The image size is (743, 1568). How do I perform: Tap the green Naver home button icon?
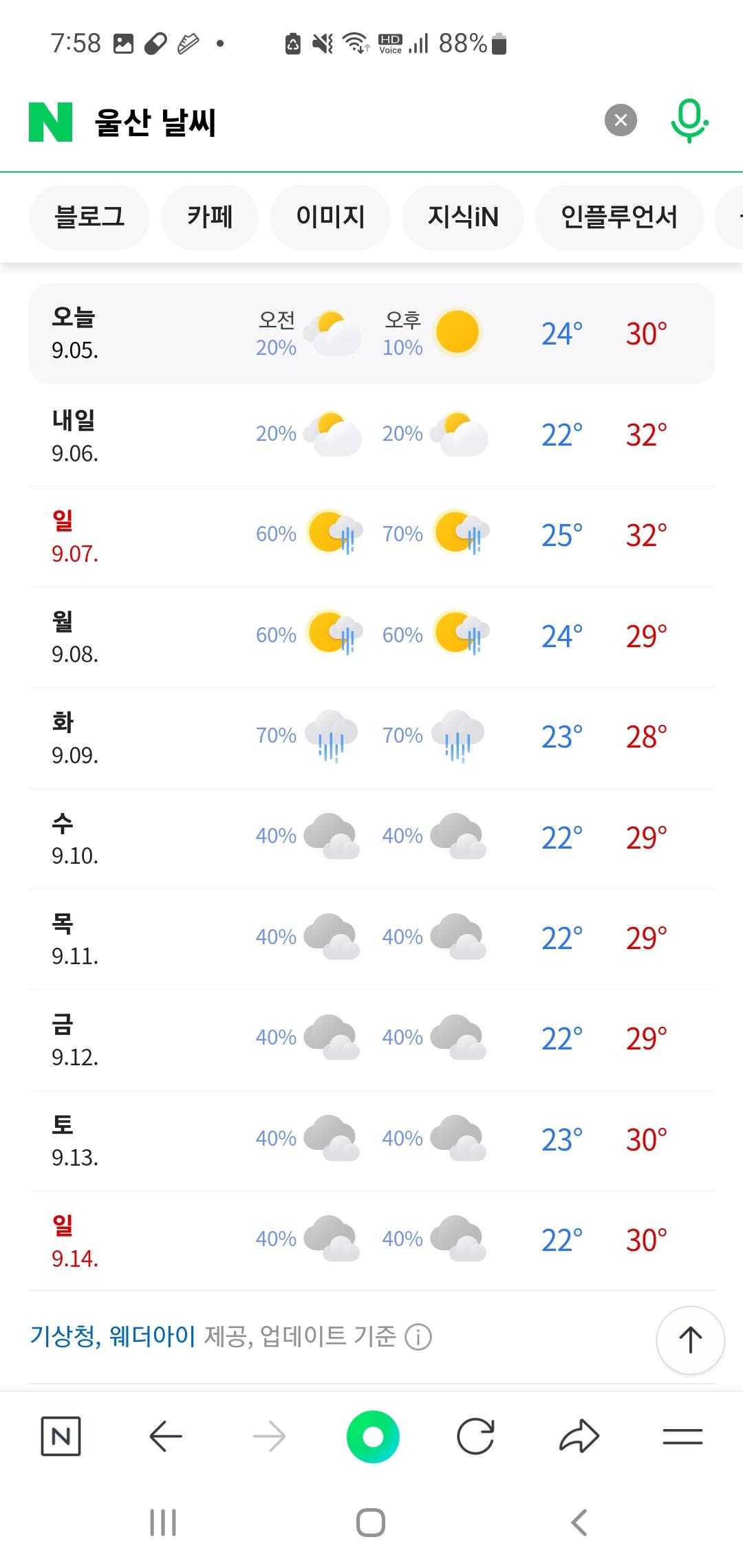[372, 1435]
